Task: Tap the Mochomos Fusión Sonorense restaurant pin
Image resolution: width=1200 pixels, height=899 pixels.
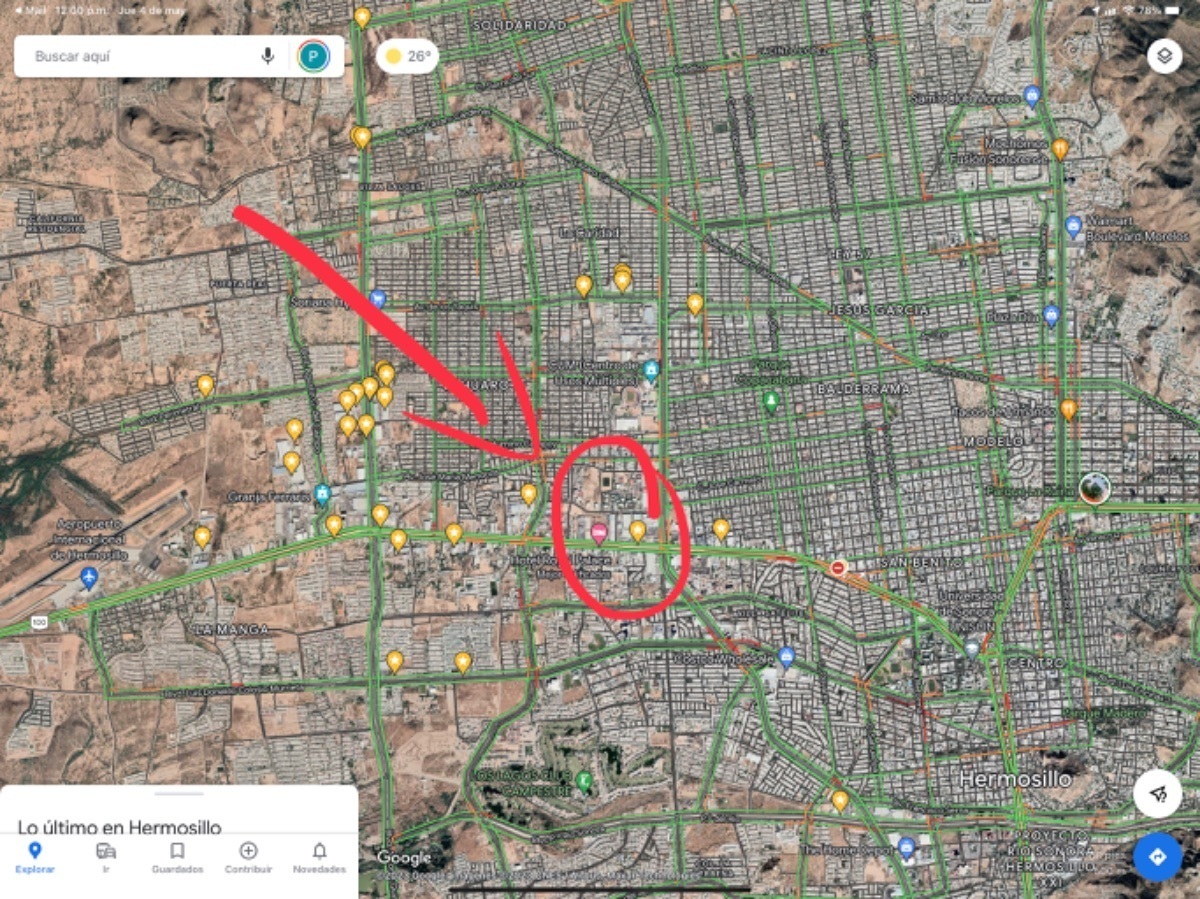Action: pos(1059,150)
